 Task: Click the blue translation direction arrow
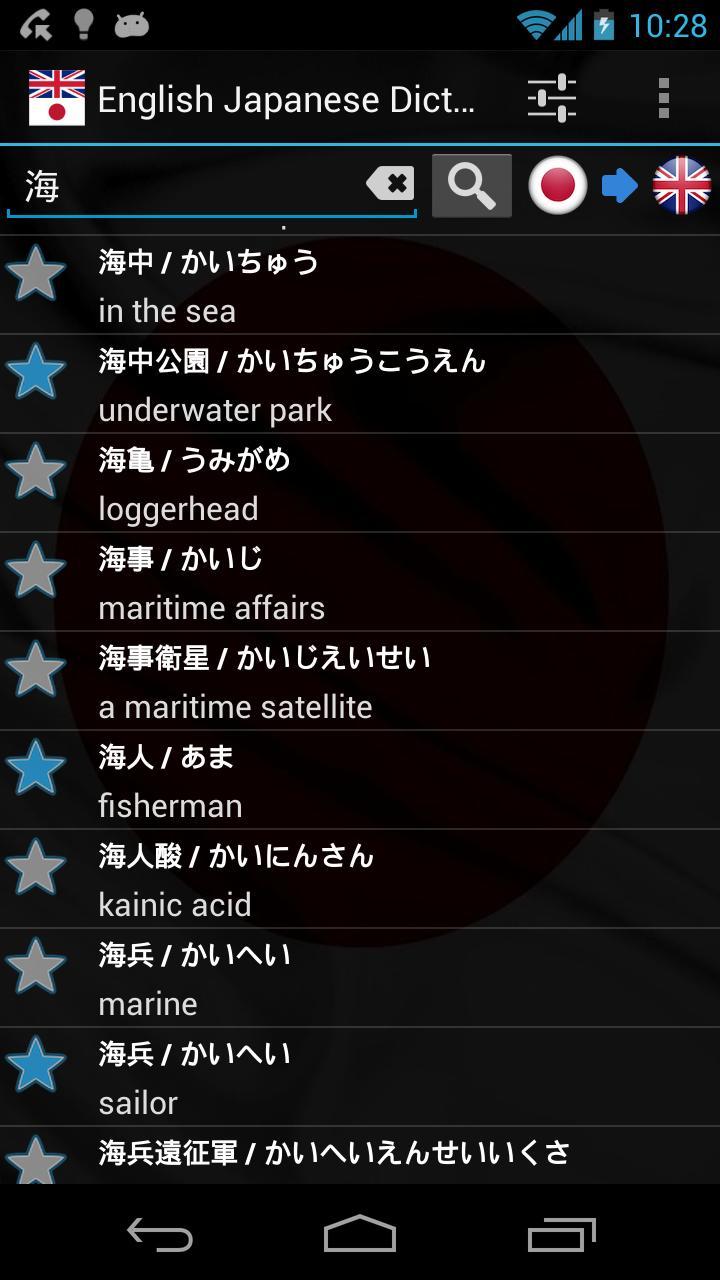point(620,184)
